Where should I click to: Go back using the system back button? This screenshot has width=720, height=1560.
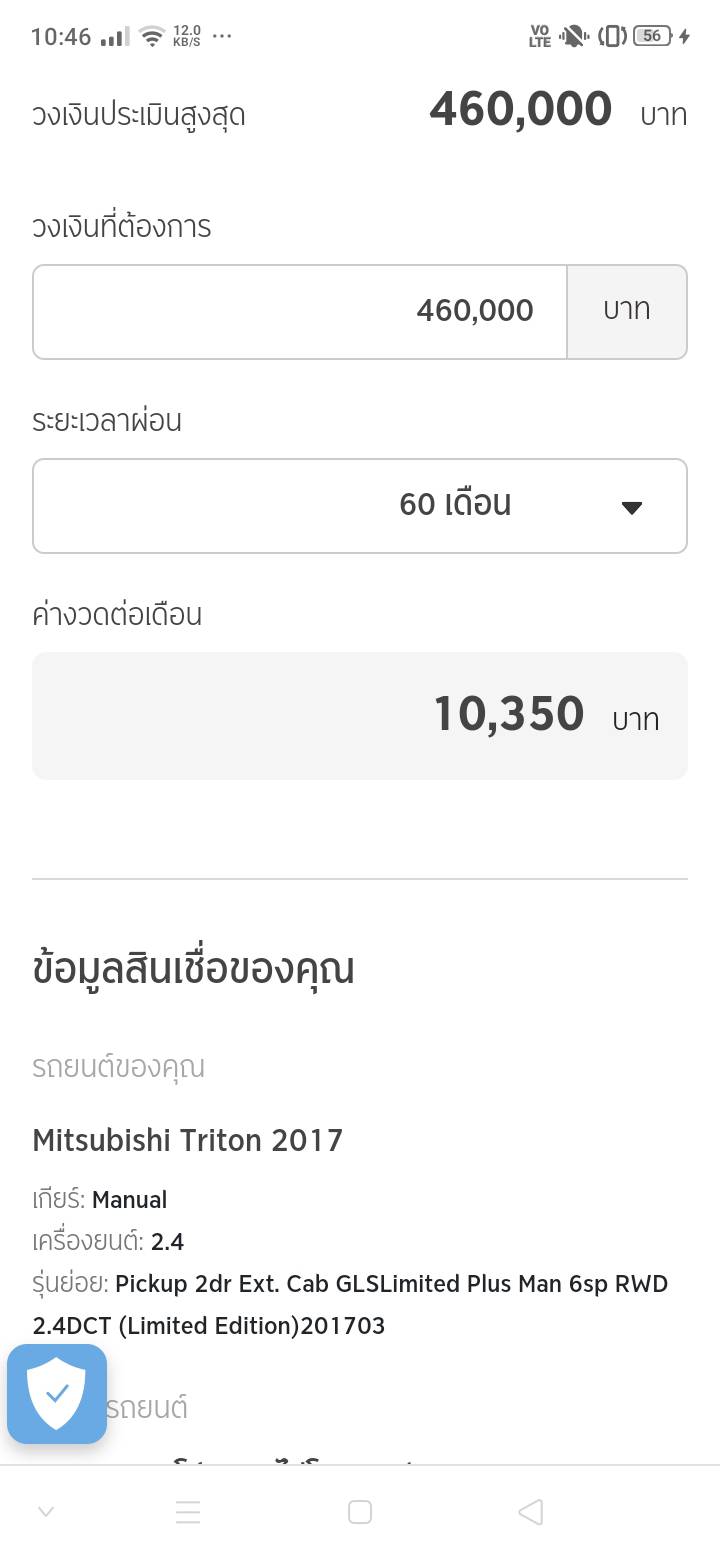tap(531, 1512)
